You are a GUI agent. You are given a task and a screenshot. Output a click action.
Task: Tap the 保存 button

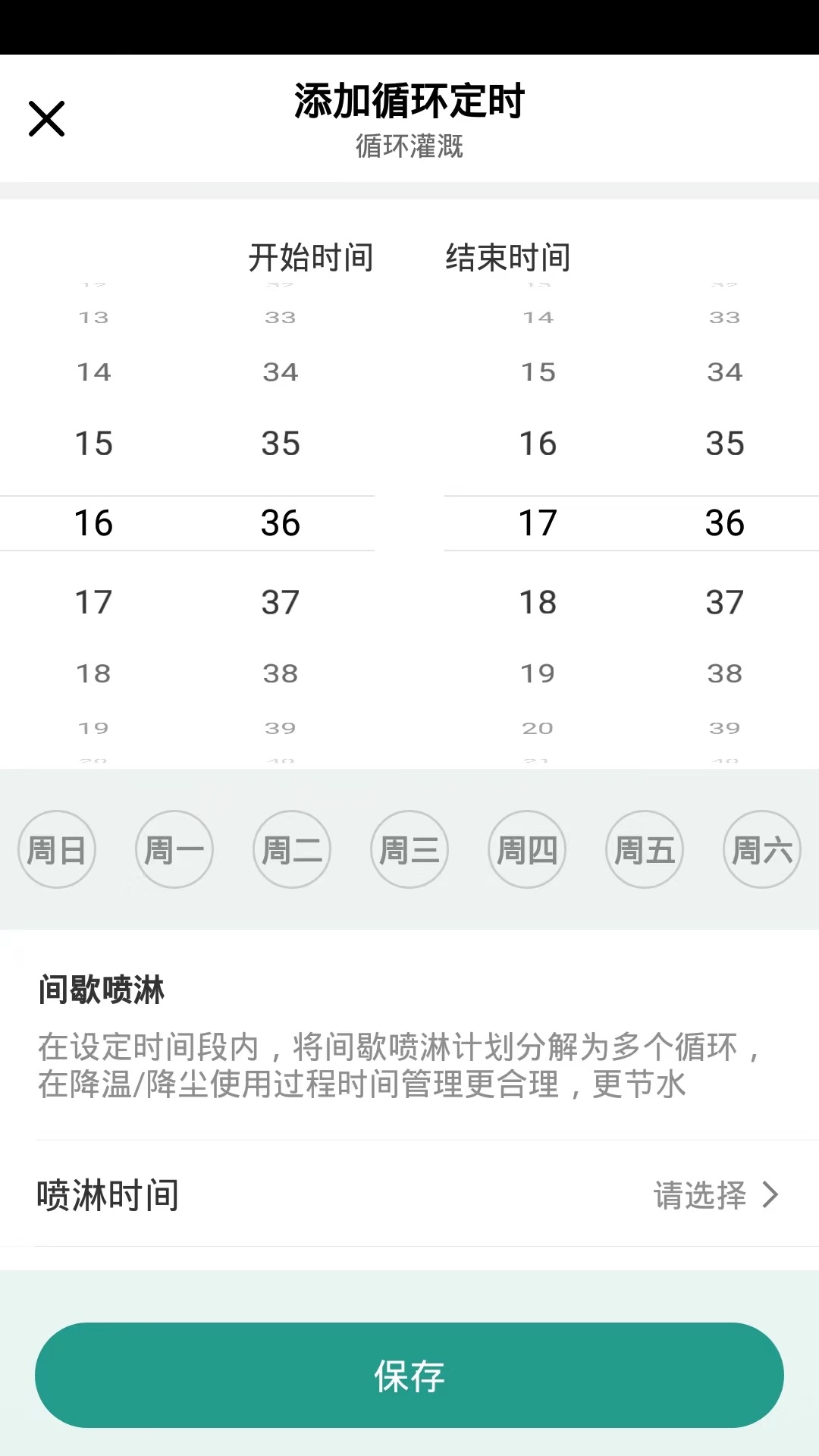click(409, 1375)
